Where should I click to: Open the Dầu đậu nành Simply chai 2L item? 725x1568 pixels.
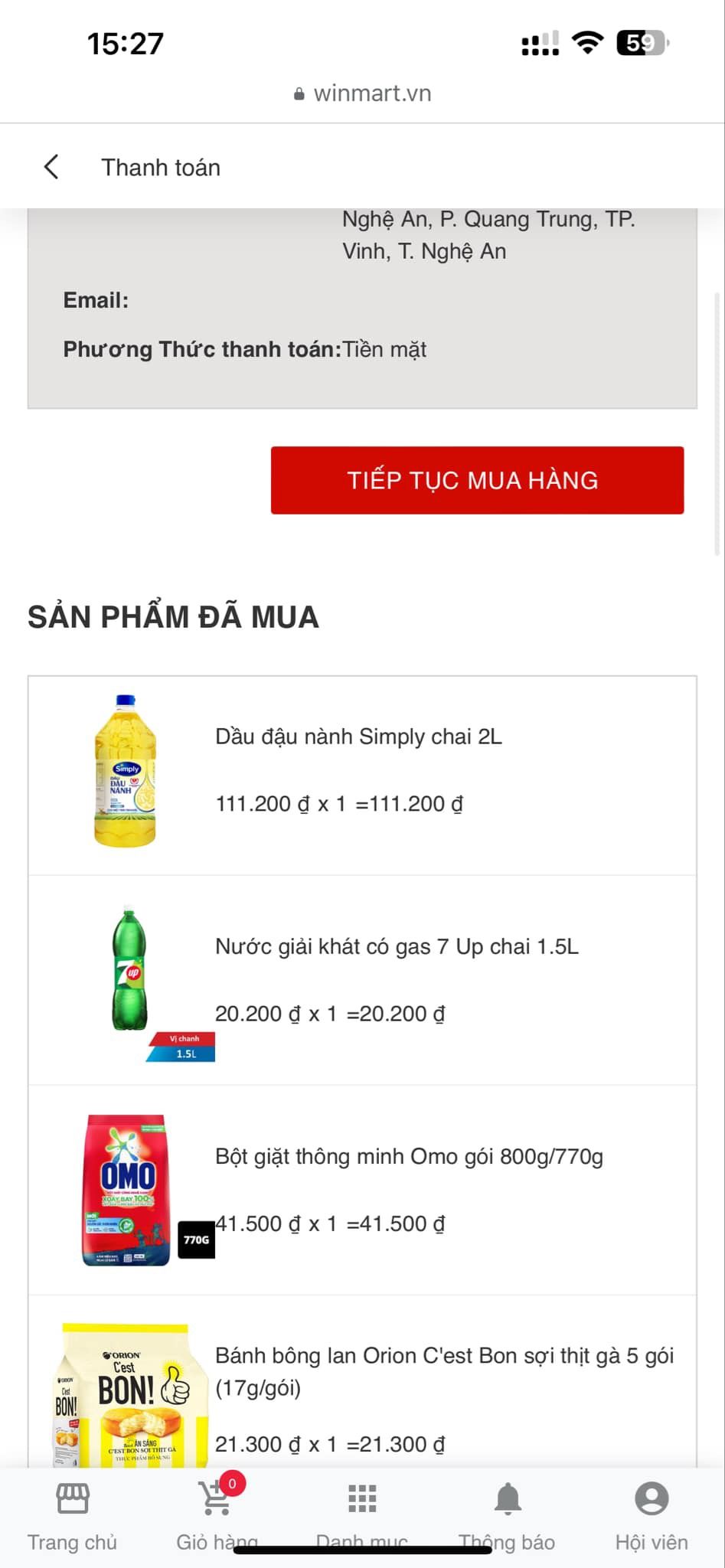358,737
